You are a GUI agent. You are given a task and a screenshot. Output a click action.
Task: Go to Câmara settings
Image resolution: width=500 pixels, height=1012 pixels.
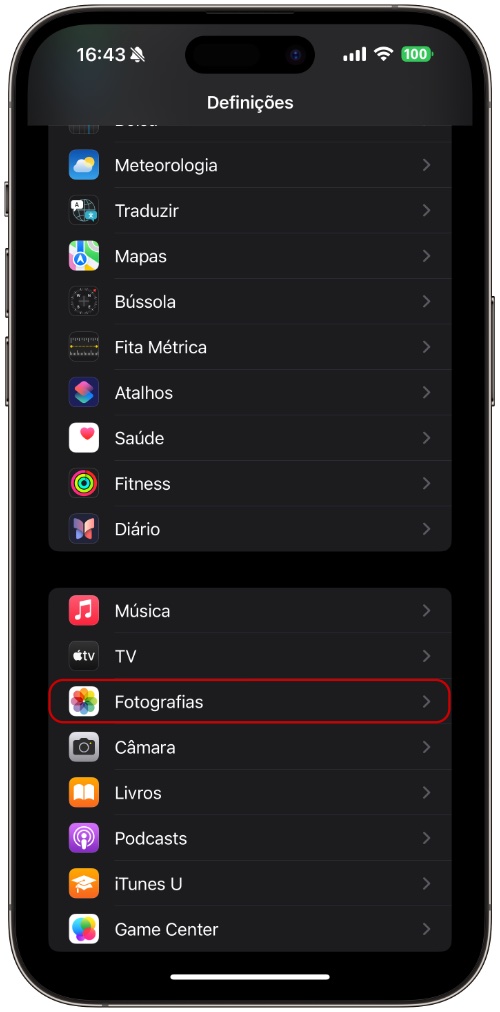click(250, 747)
